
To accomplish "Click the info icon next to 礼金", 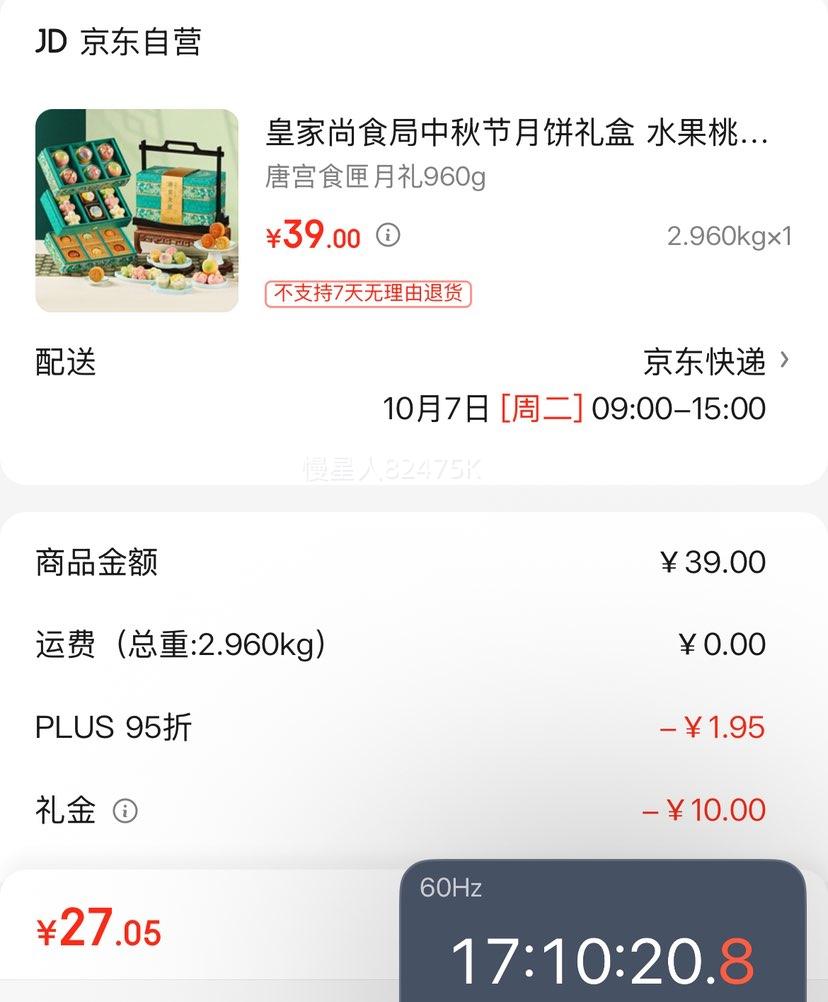I will 124,811.
